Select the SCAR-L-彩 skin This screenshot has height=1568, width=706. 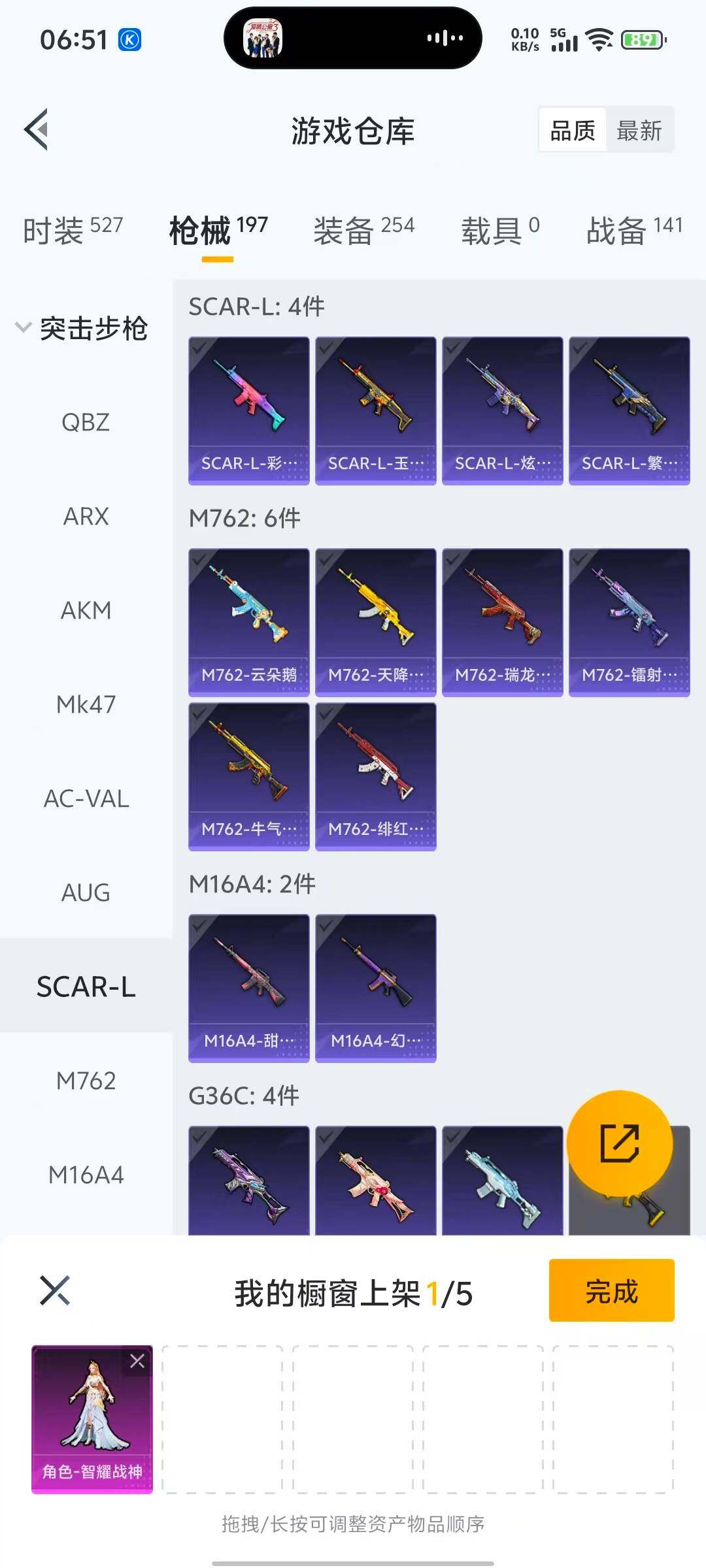[248, 410]
